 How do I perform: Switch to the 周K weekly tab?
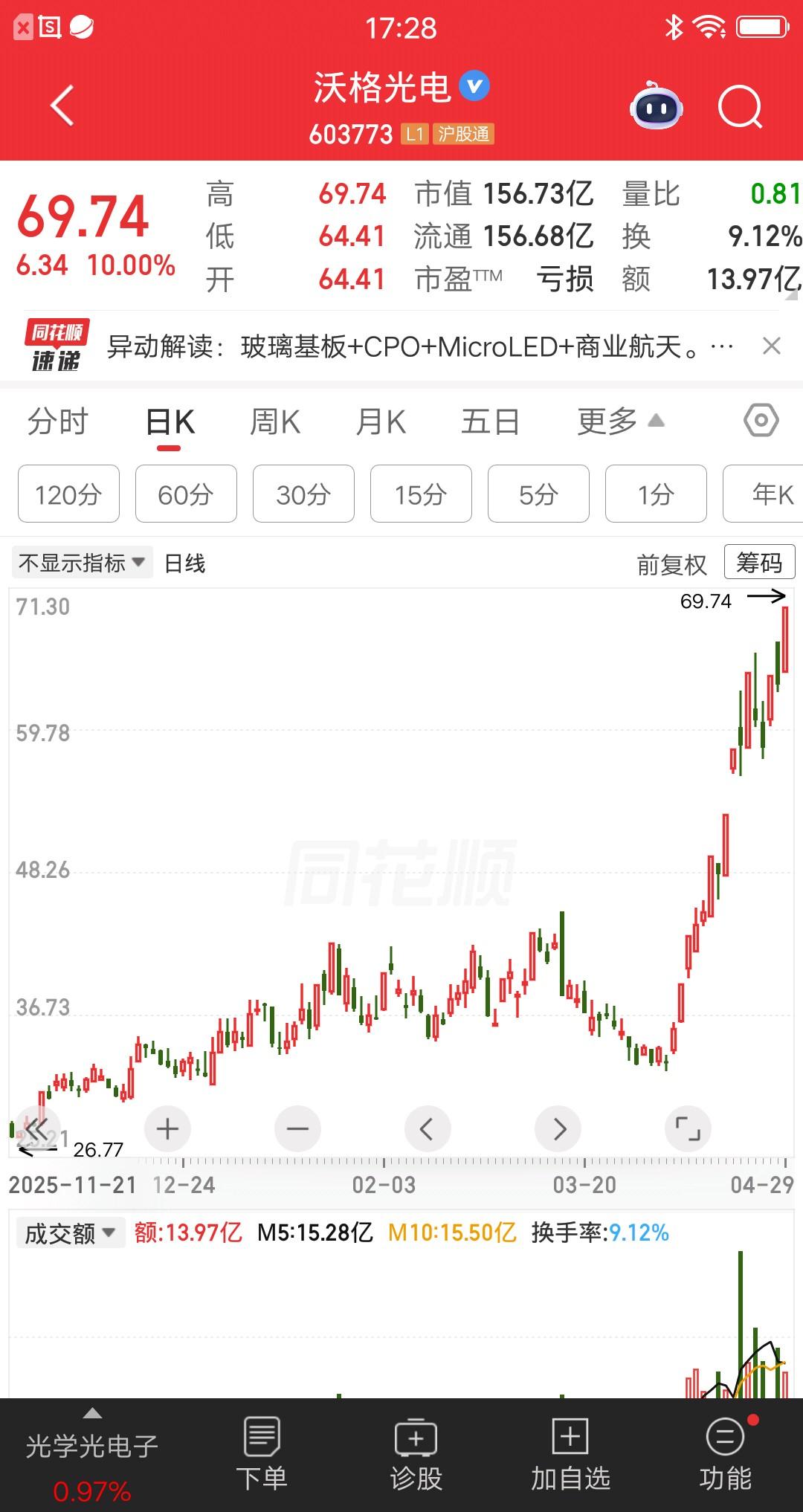(x=274, y=421)
